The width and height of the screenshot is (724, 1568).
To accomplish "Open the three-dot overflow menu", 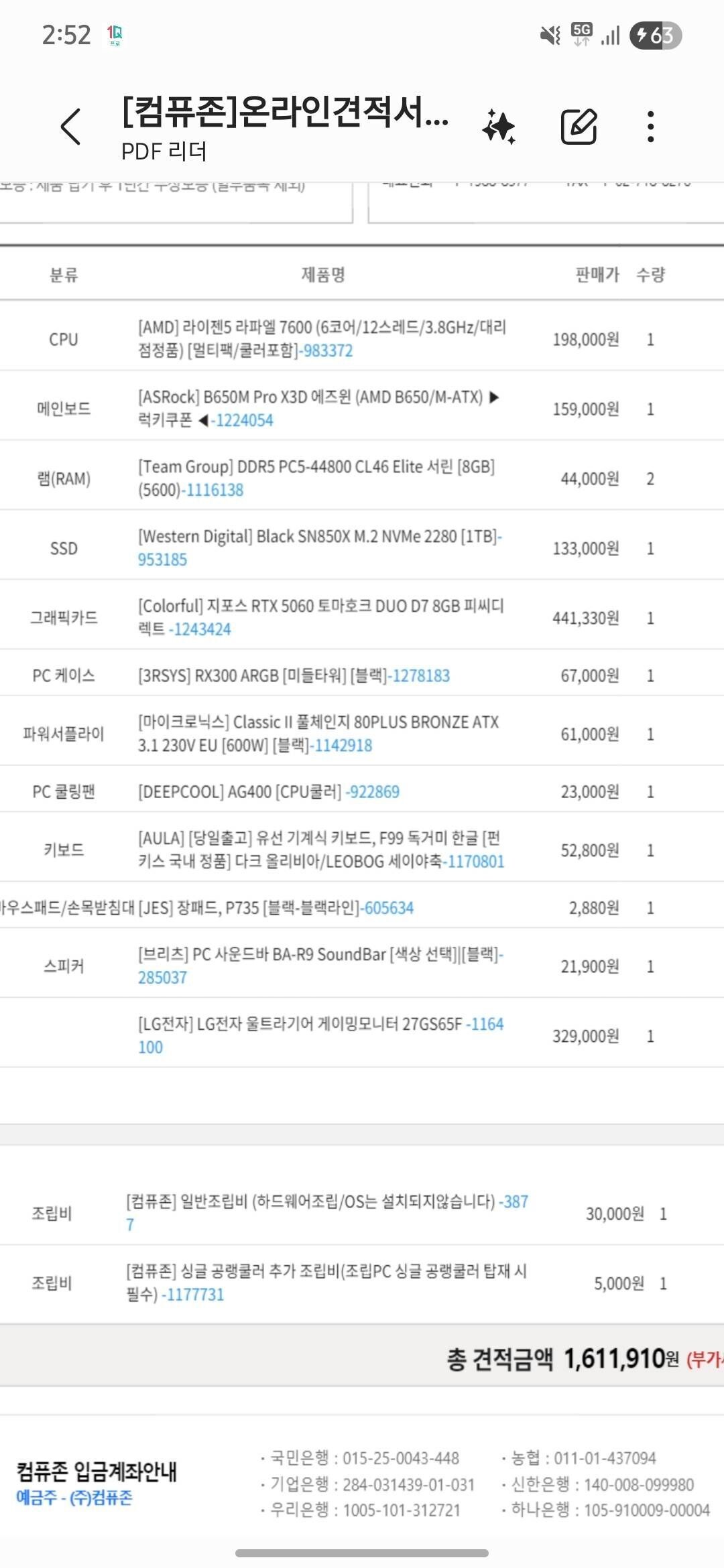I will click(649, 126).
